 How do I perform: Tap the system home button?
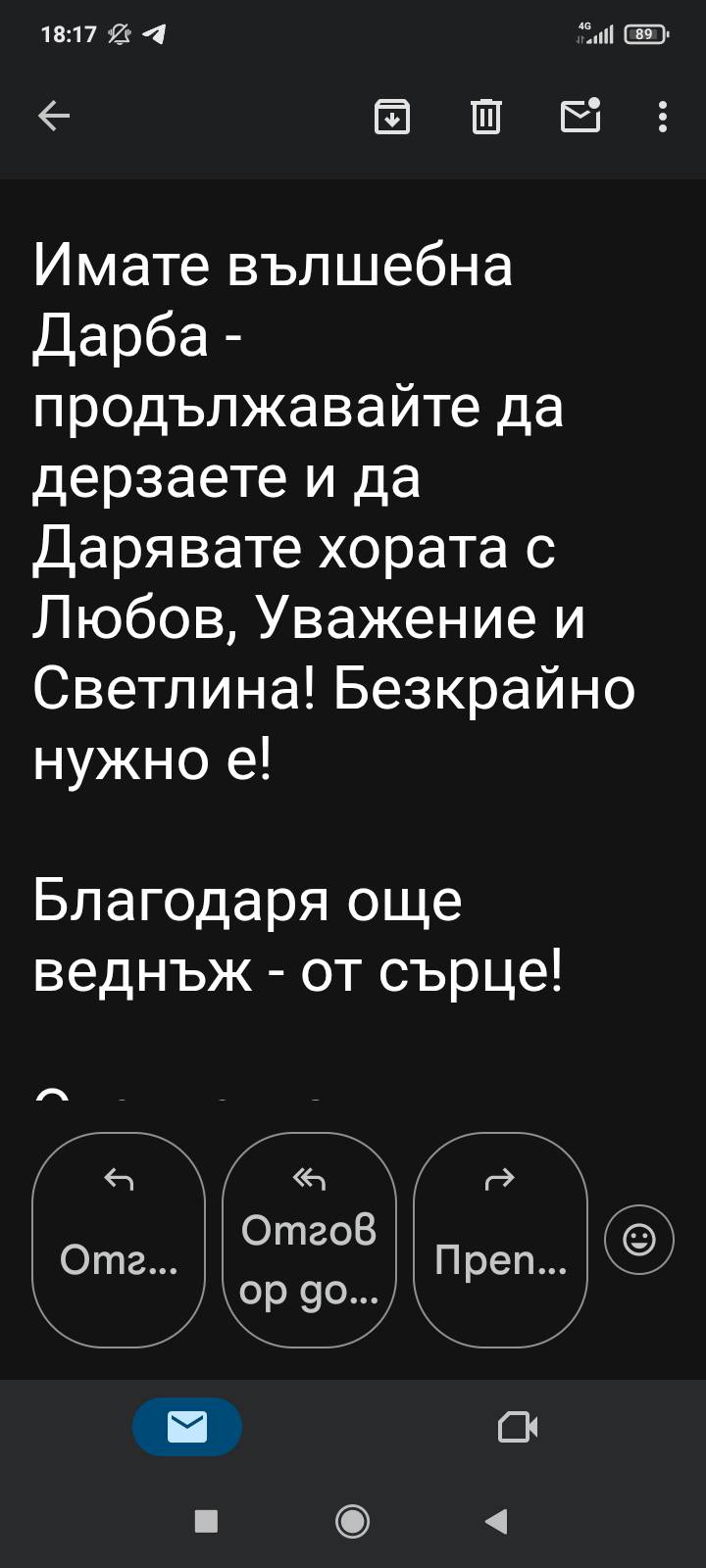pos(353,1521)
